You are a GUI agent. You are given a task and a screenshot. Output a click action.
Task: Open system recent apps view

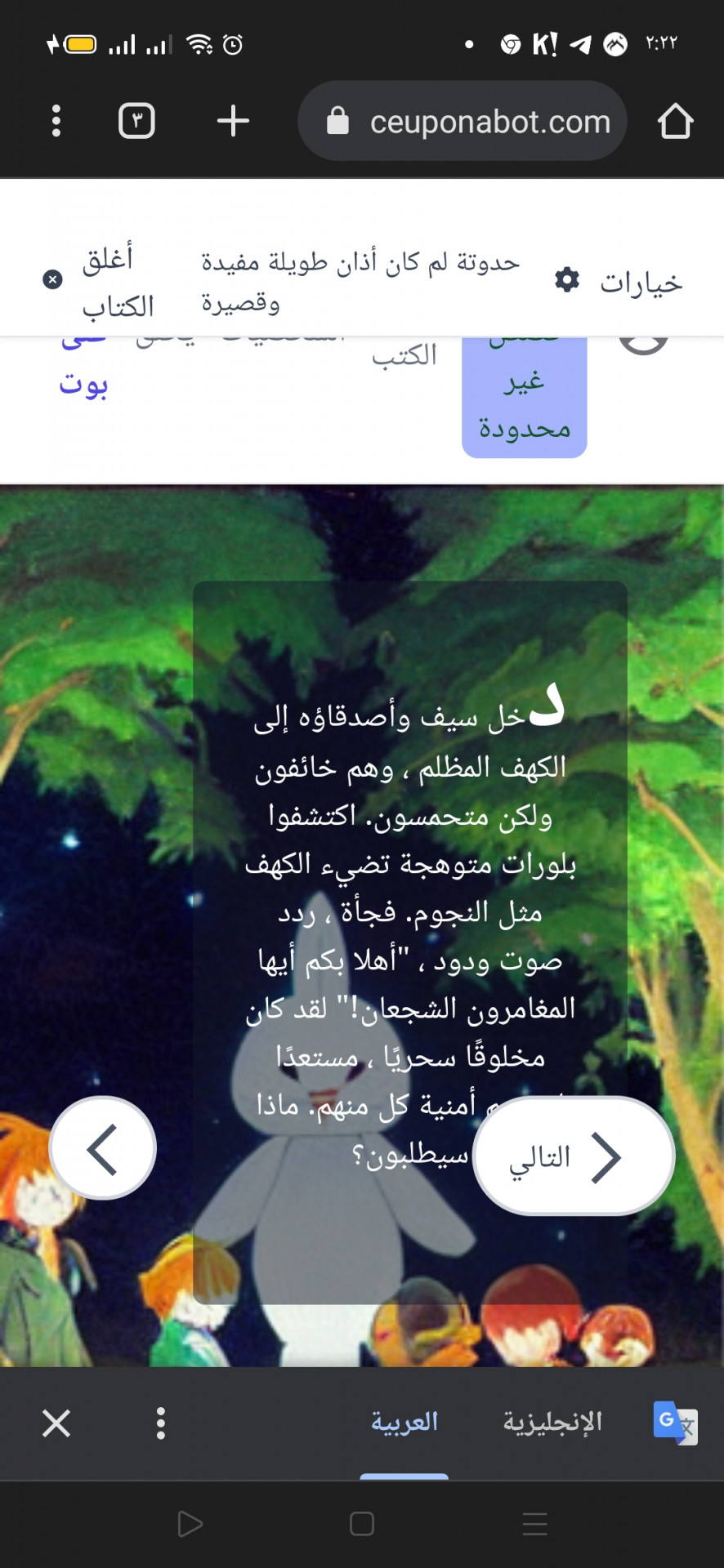pos(534,1524)
